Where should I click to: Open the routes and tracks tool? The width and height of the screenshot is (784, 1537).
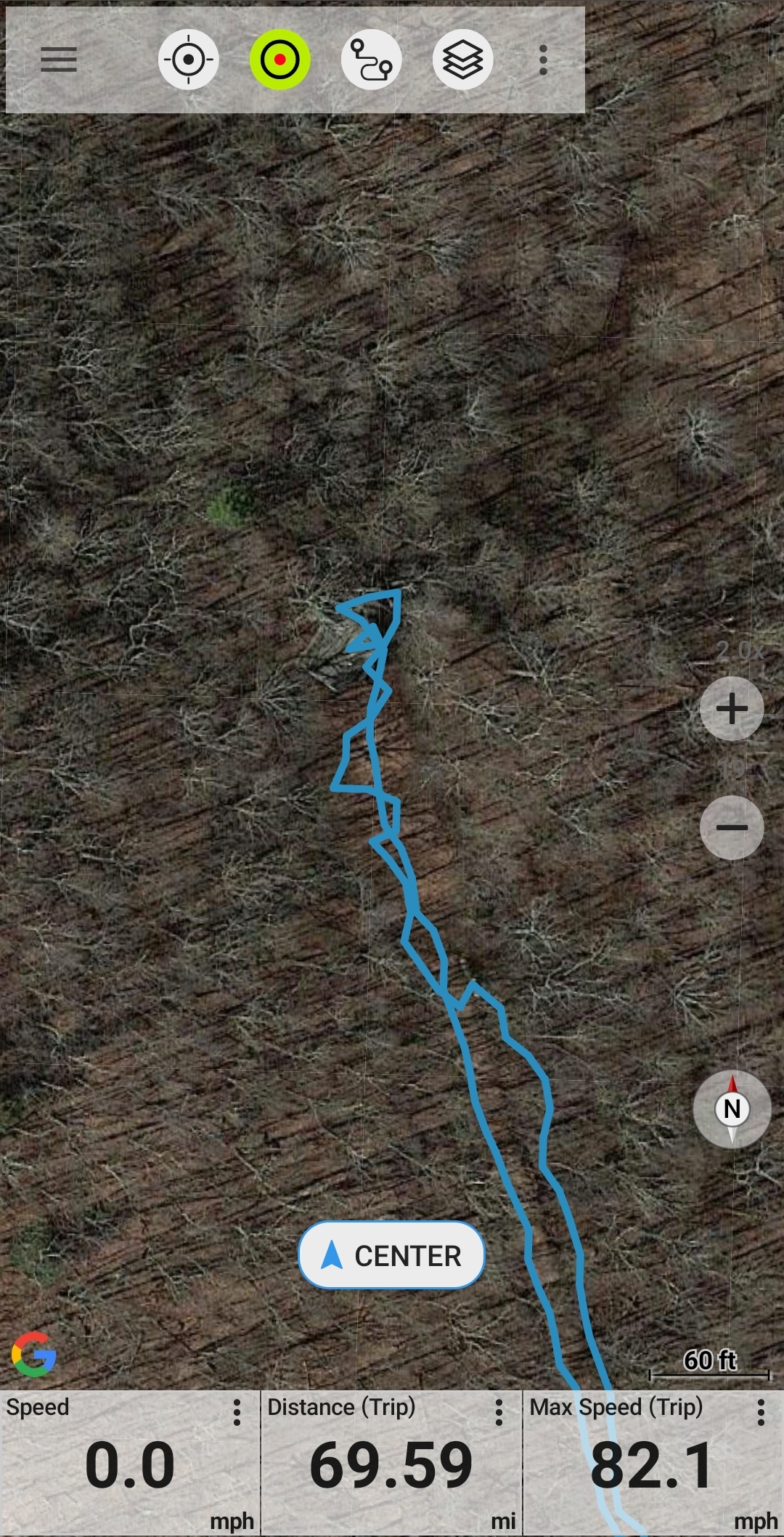click(372, 60)
